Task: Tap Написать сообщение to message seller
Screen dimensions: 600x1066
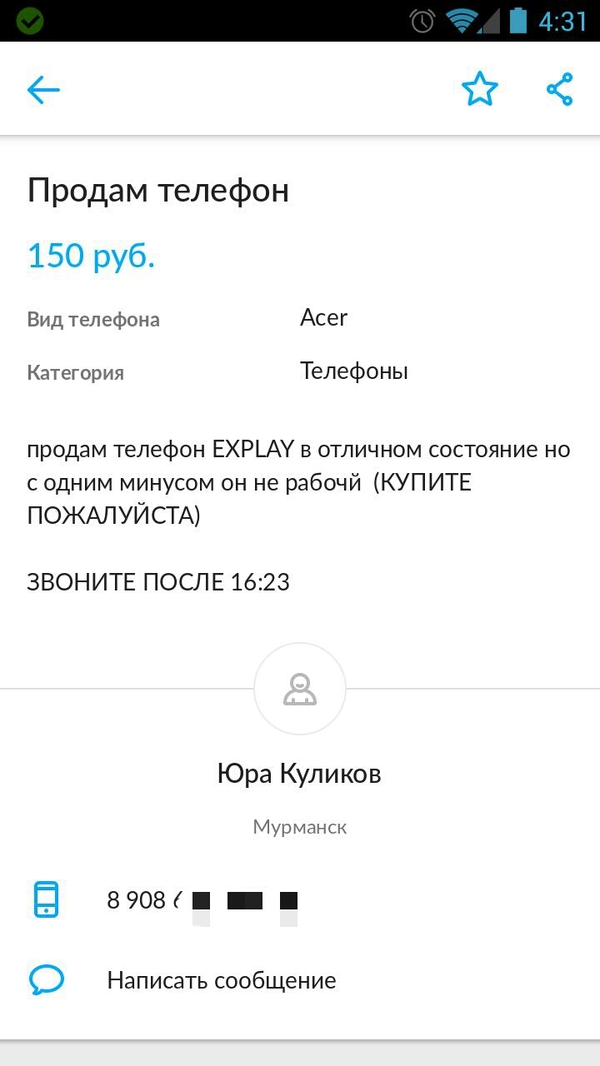Action: [221, 980]
